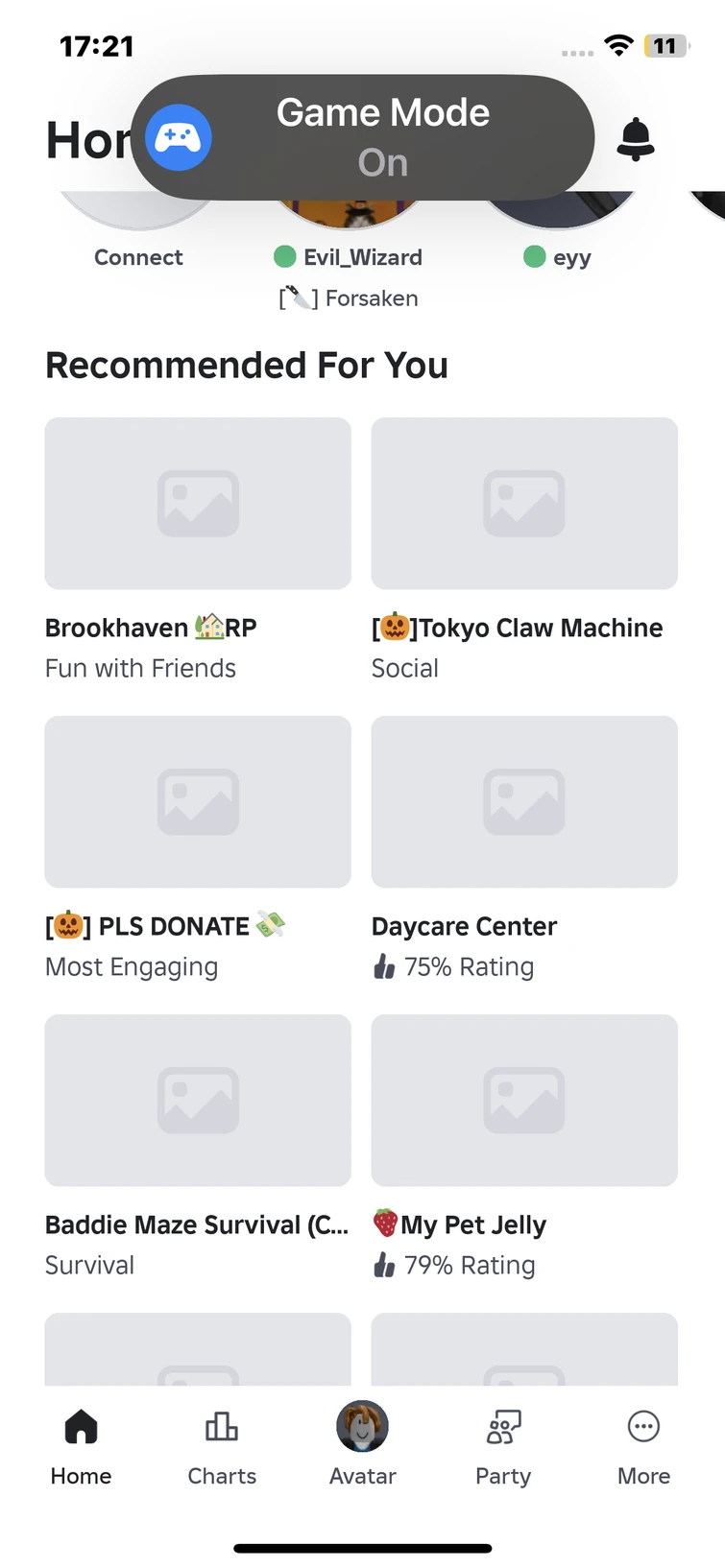Viewport: 725px width, 1568px height.
Task: Go to the Home tab
Action: tap(81, 1445)
